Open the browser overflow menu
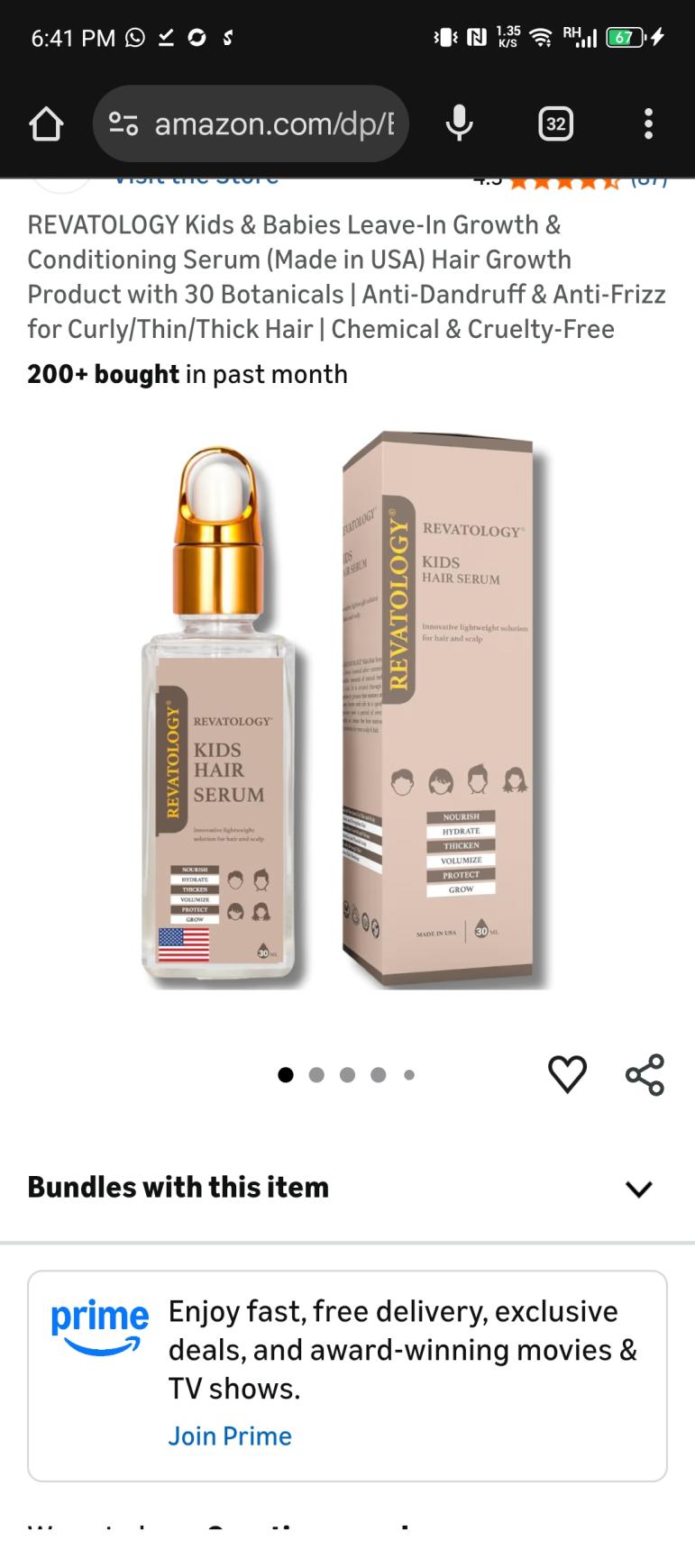This screenshot has width=695, height=1568. (647, 123)
